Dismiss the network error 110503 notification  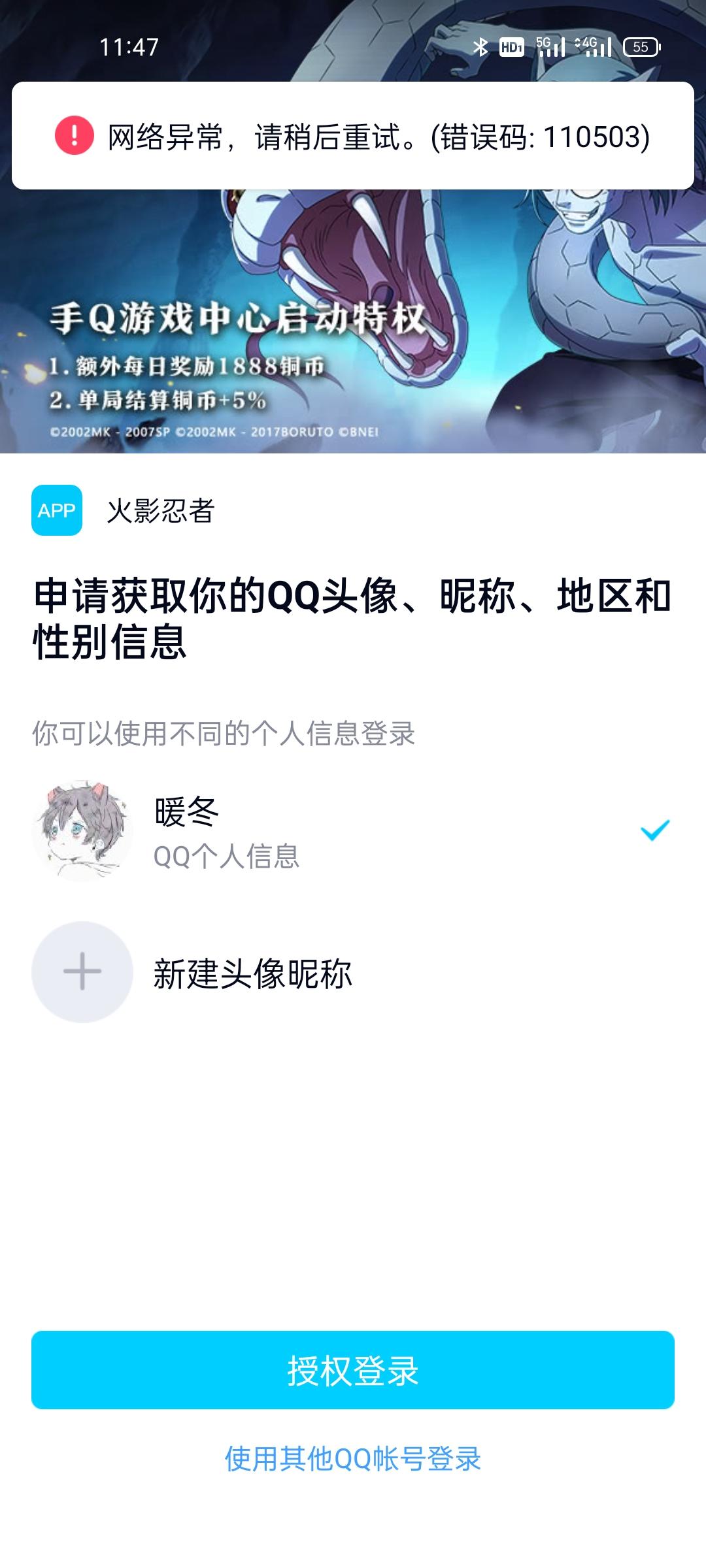[353, 134]
